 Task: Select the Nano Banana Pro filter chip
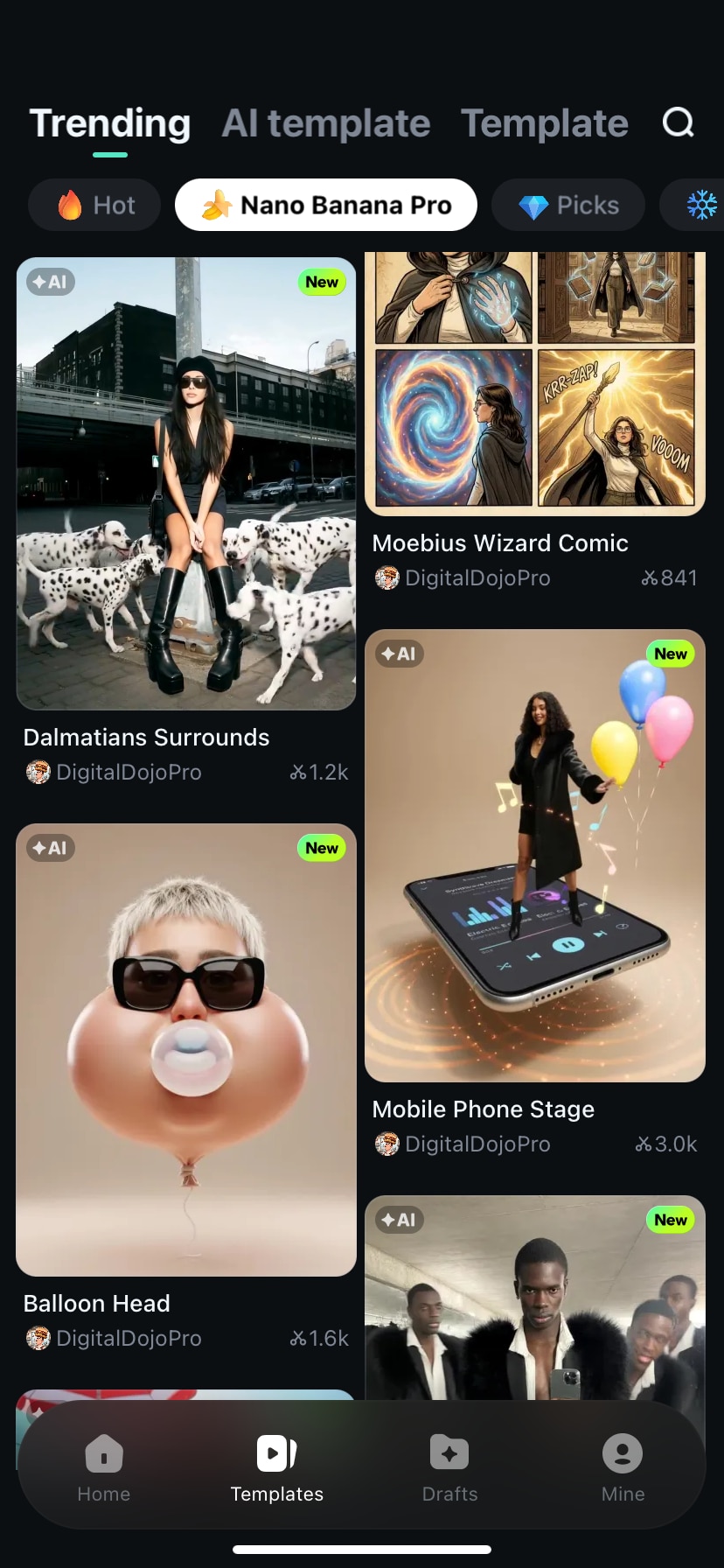coord(325,205)
